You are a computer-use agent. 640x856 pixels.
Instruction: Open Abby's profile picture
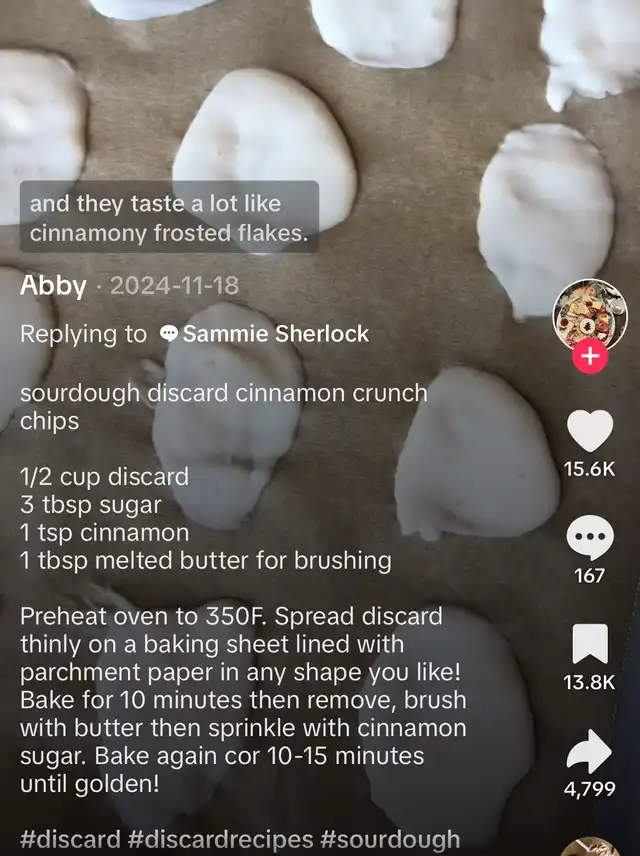tap(590, 315)
